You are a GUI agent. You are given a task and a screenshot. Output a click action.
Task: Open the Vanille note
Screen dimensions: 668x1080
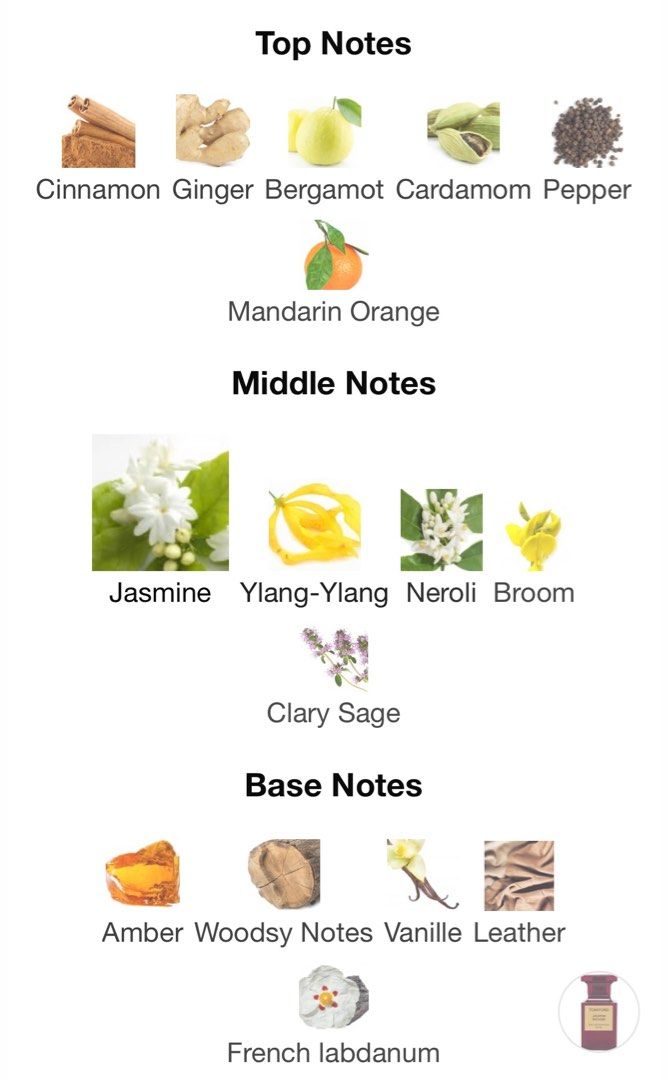tap(422, 874)
